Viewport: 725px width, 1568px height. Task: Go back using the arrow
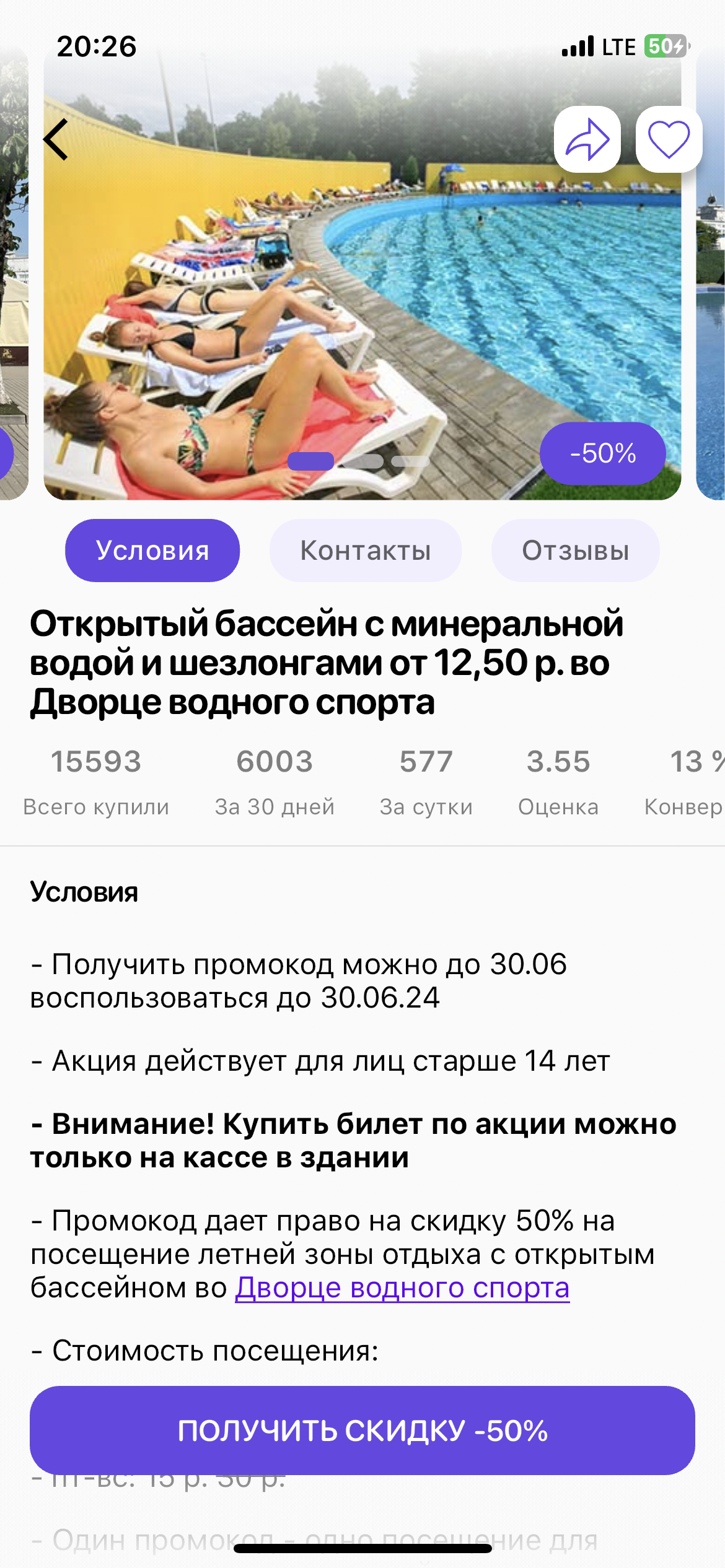[56, 140]
